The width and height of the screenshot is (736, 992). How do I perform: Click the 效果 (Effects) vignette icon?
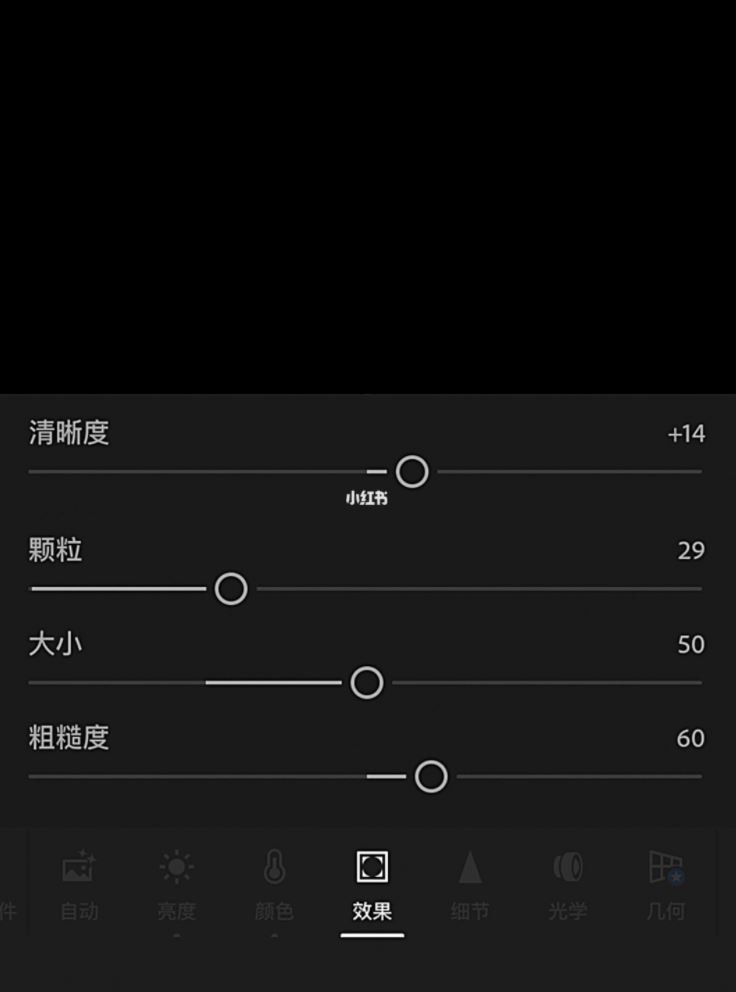point(371,868)
